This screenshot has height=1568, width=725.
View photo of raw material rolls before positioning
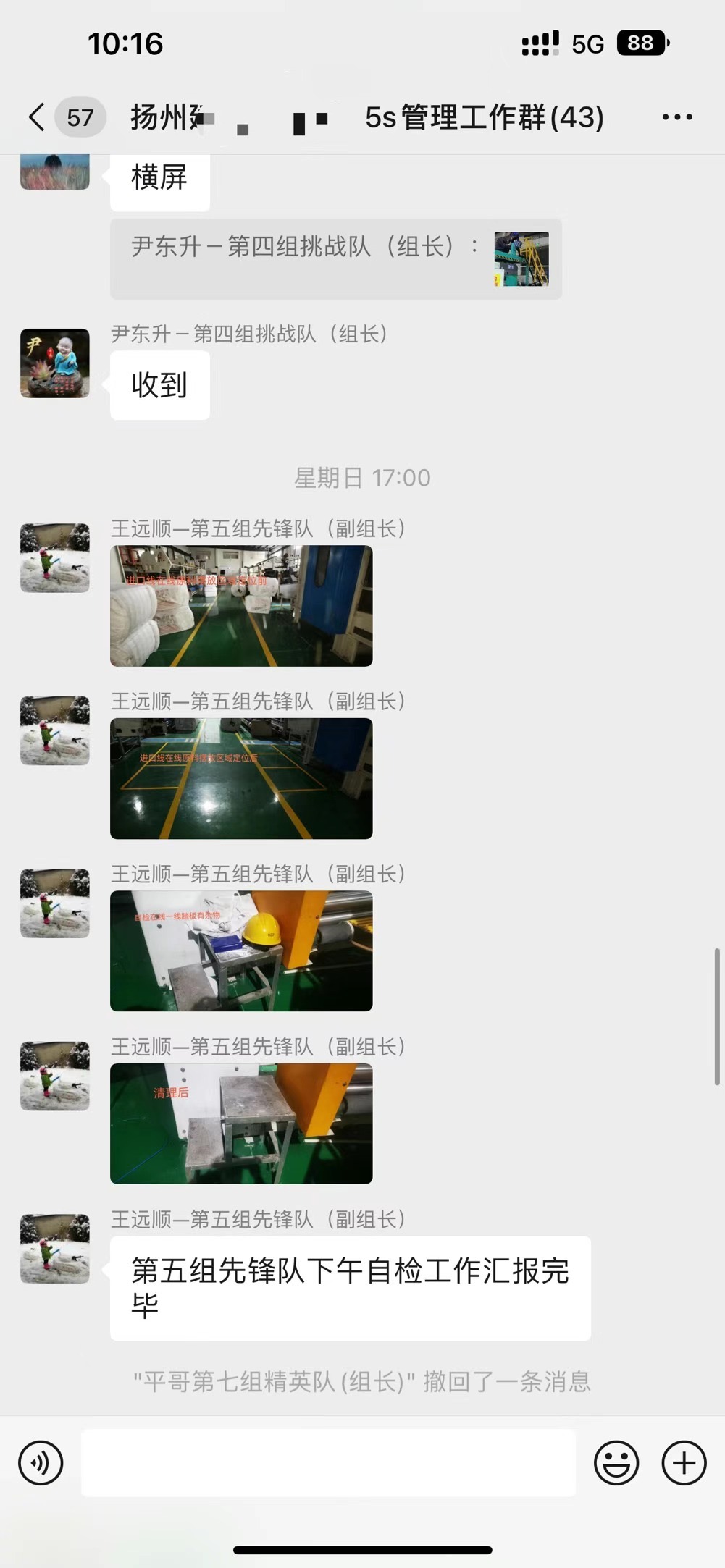tap(241, 606)
